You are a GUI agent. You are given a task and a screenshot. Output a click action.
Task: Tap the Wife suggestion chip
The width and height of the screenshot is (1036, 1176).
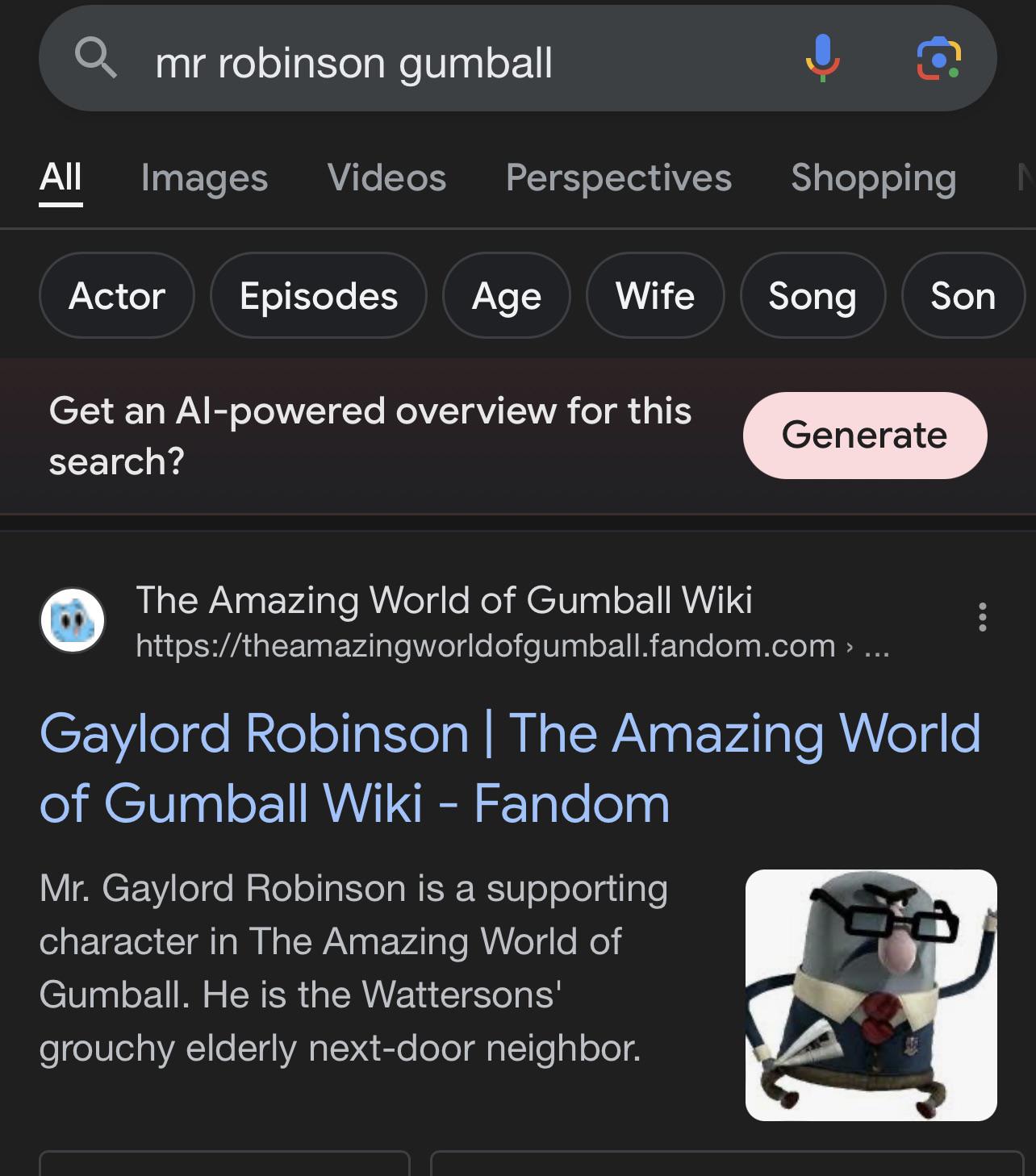tap(655, 296)
